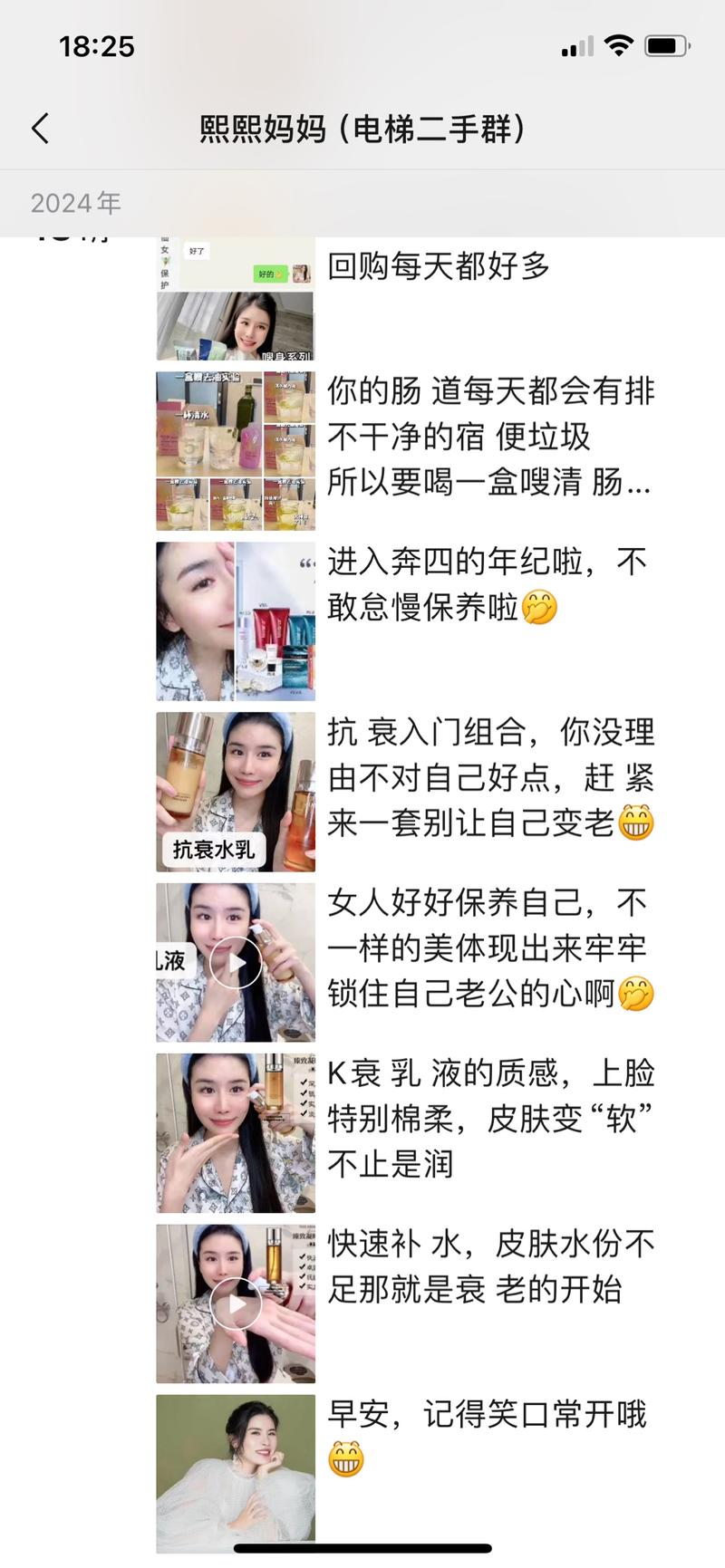Go back using the top-left arrow
Screen dimensions: 725x1568
[x=40, y=129]
